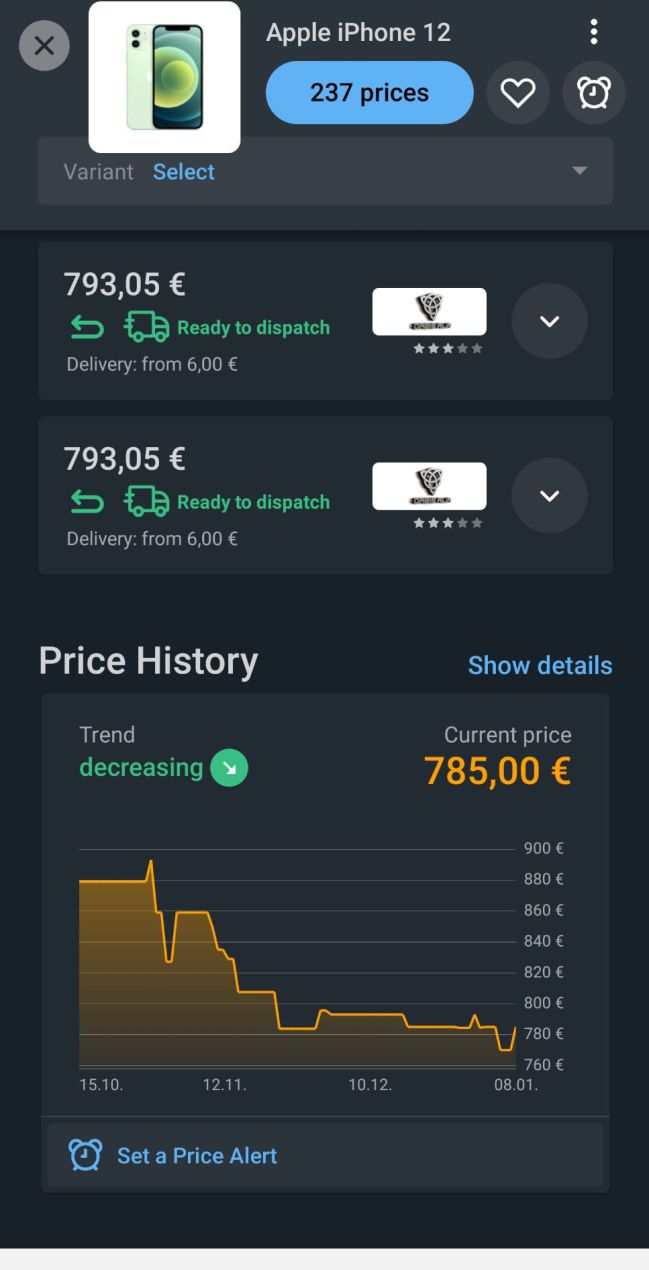Open the three-dot overflow menu

coord(594,32)
